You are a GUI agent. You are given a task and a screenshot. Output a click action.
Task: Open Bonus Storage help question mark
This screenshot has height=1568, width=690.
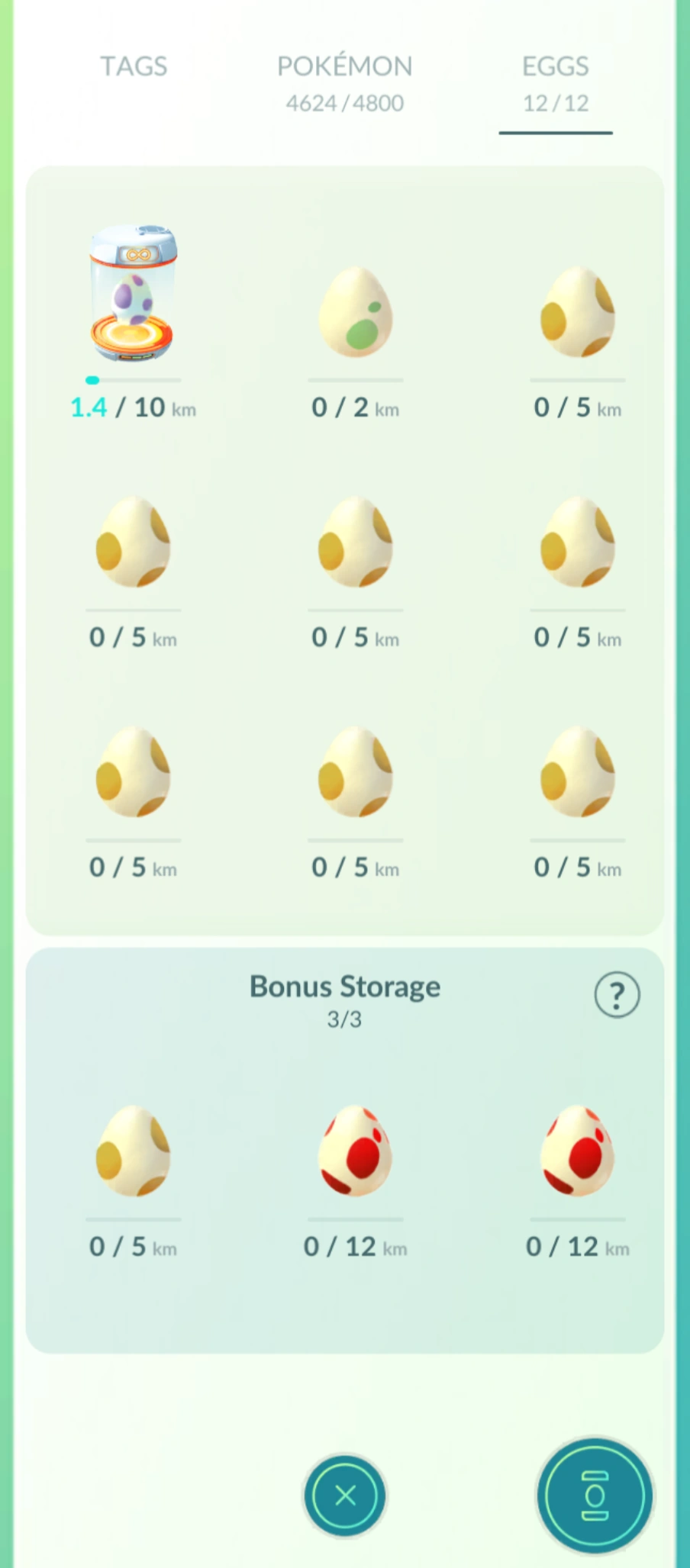(617, 994)
